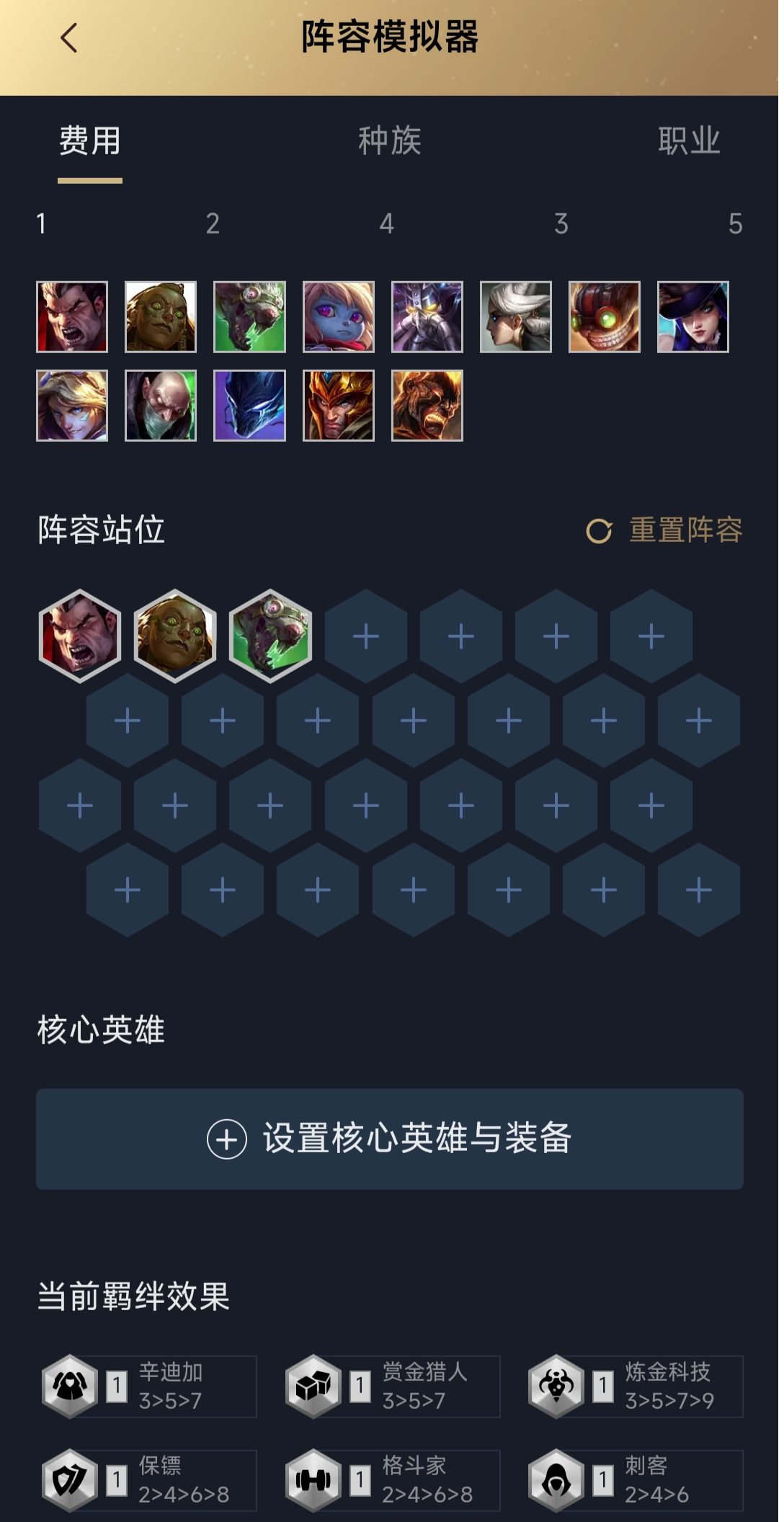Image resolution: width=784 pixels, height=1522 pixels.
Task: Add the gold-helmeted champion to the lineup
Action: 338,406
